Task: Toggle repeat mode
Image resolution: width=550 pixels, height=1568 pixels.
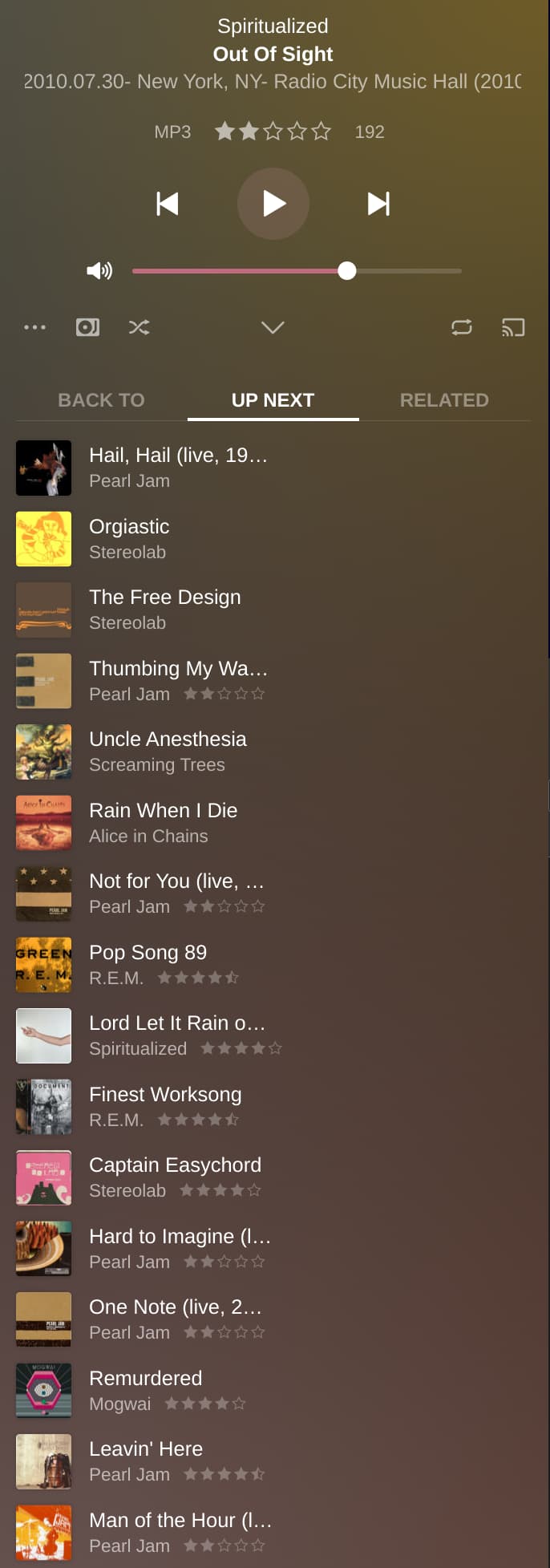Action: 462,327
